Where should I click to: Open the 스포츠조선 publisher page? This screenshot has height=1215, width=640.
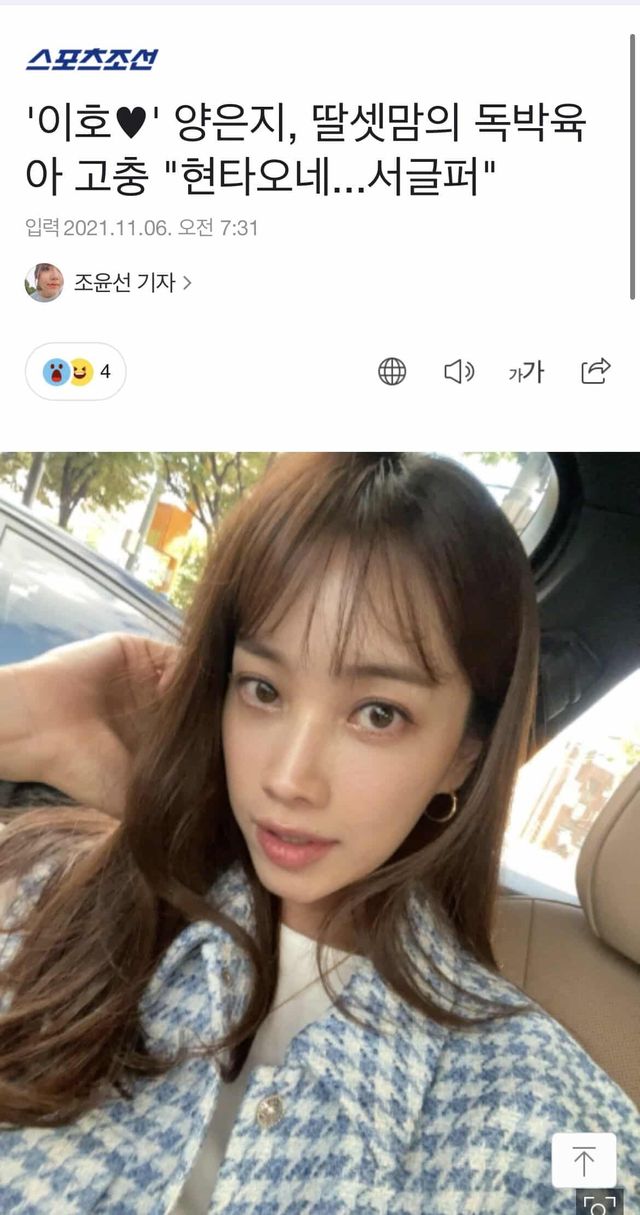coord(92,59)
